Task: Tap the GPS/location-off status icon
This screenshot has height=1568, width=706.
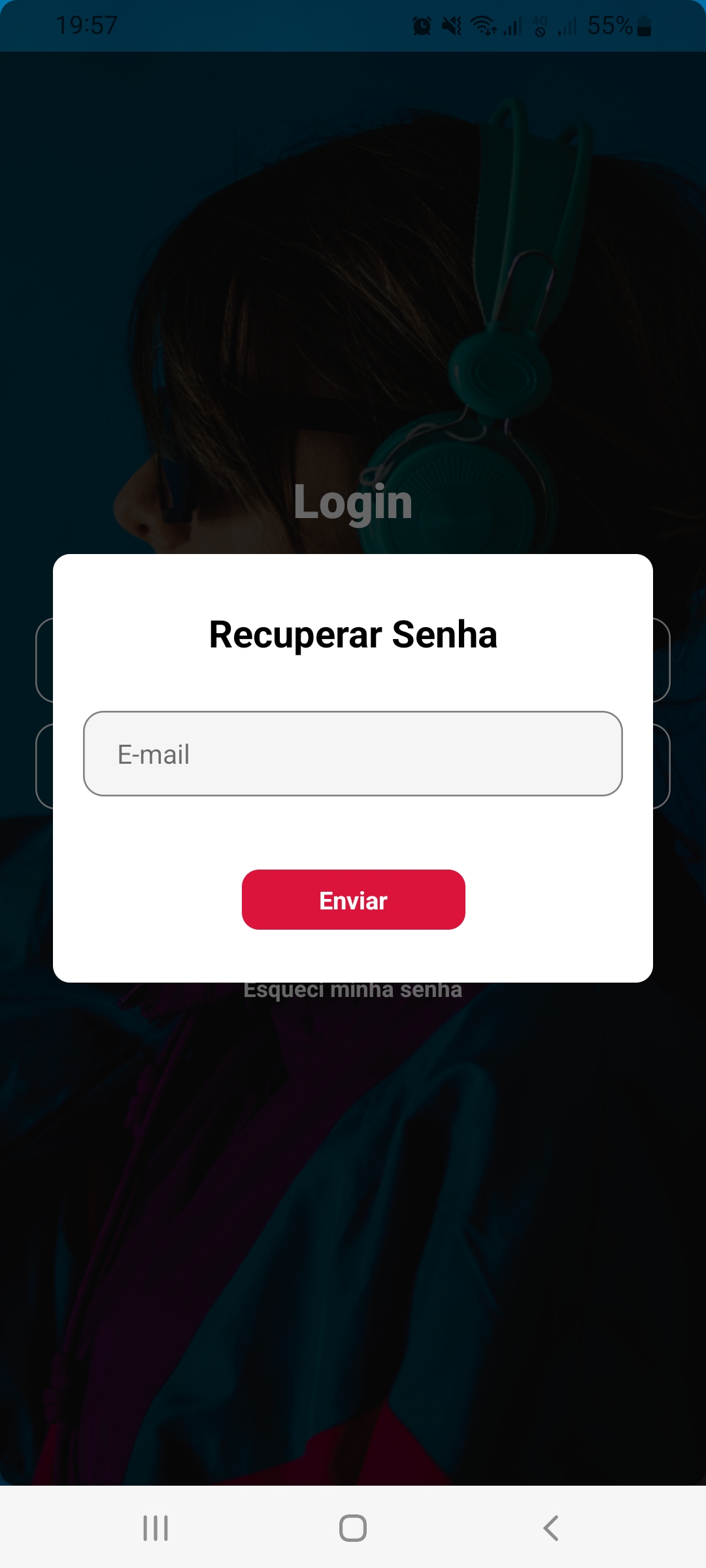Action: tap(541, 31)
